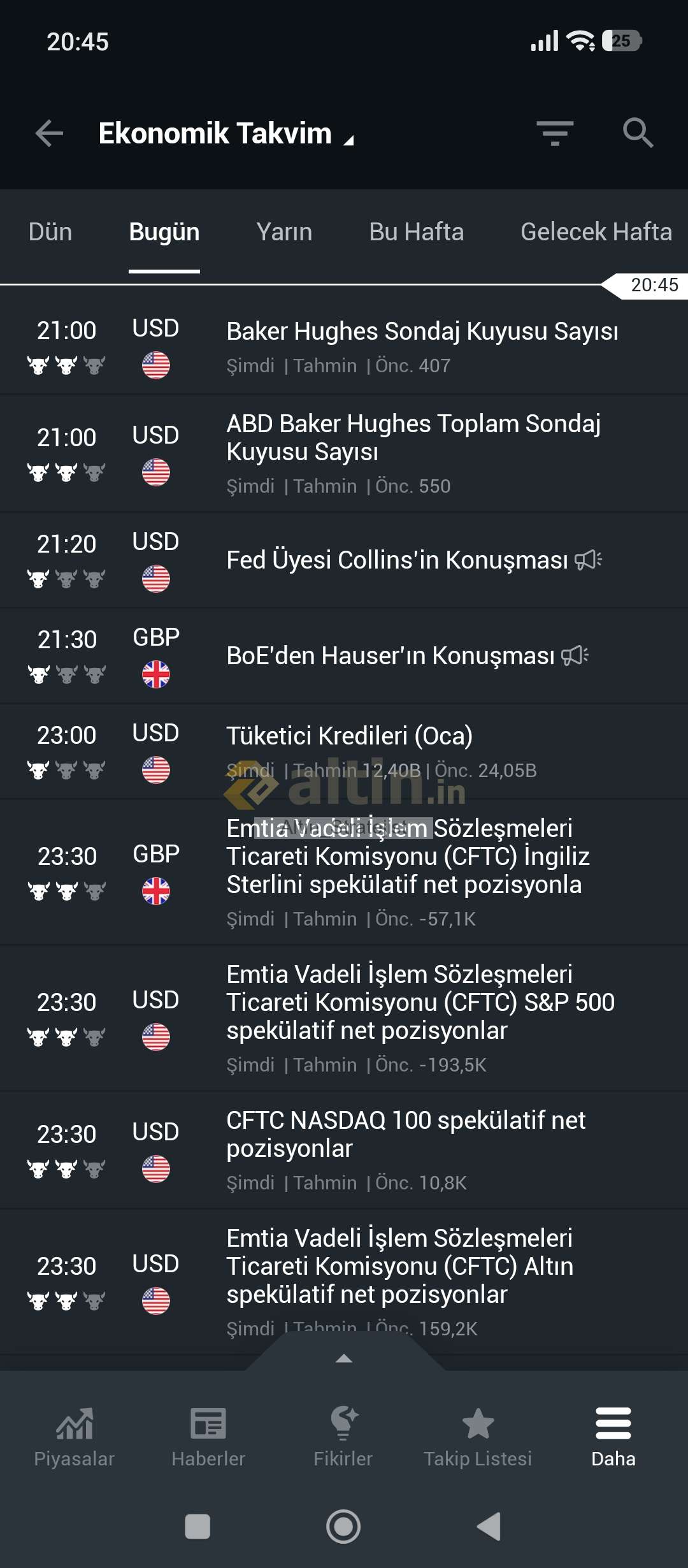Select the Gelecek Hafta tab
The height and width of the screenshot is (1568, 688).
point(596,232)
